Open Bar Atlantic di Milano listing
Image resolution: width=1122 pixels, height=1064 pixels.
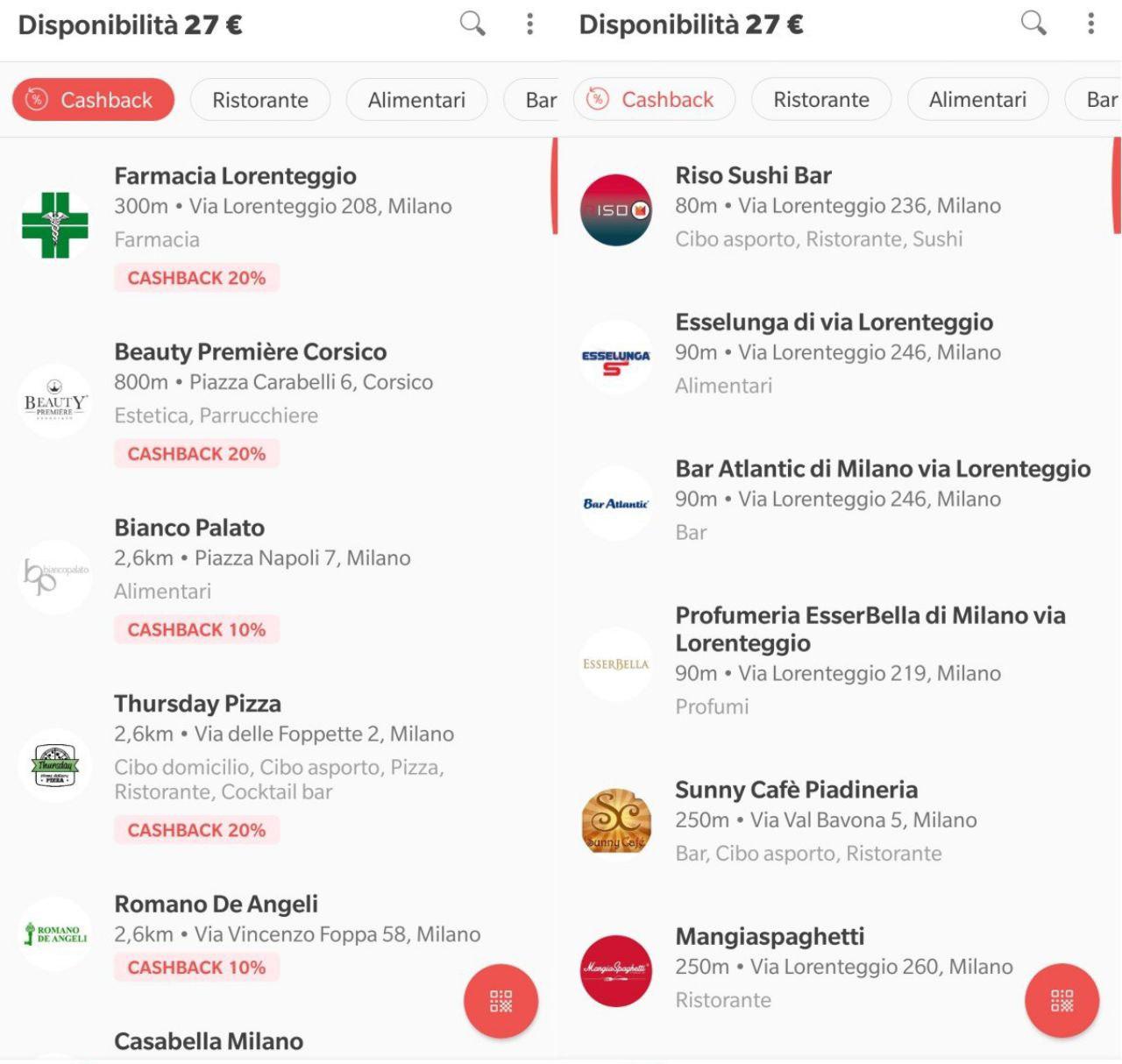882,469
